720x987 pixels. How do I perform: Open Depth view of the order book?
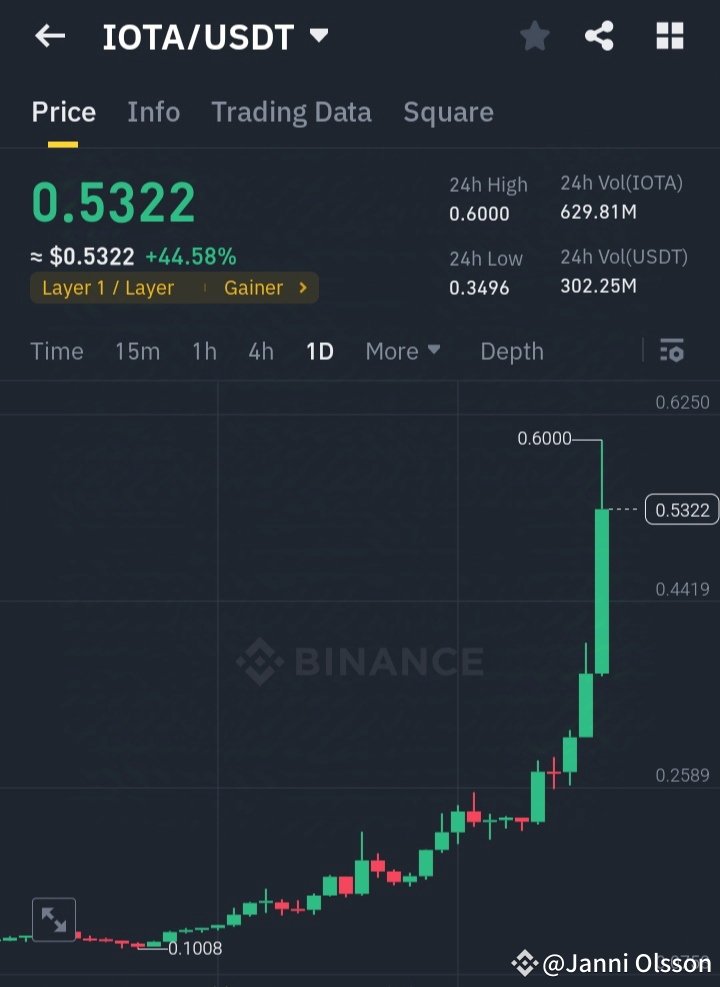click(x=511, y=351)
